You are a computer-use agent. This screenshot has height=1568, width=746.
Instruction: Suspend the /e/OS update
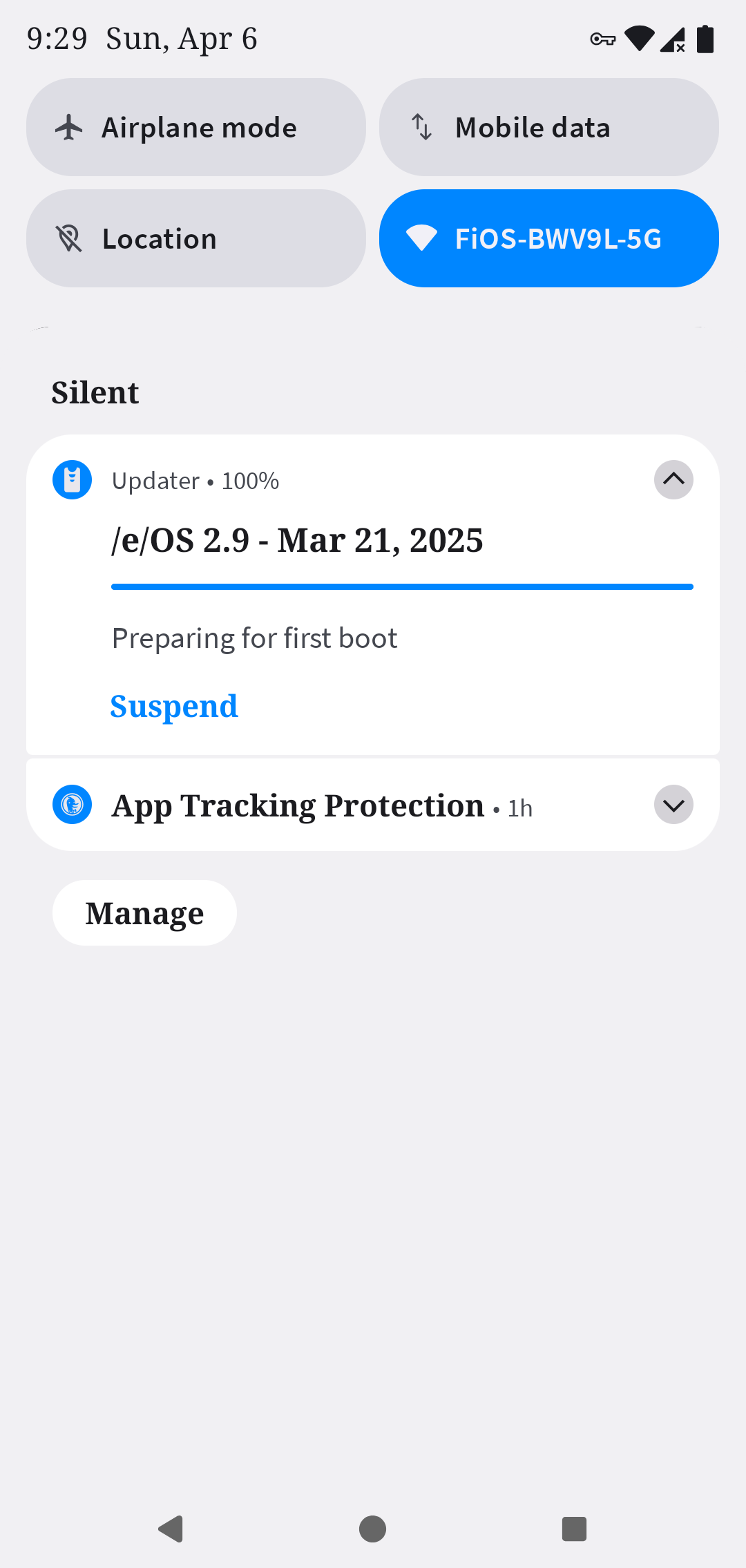click(x=174, y=706)
